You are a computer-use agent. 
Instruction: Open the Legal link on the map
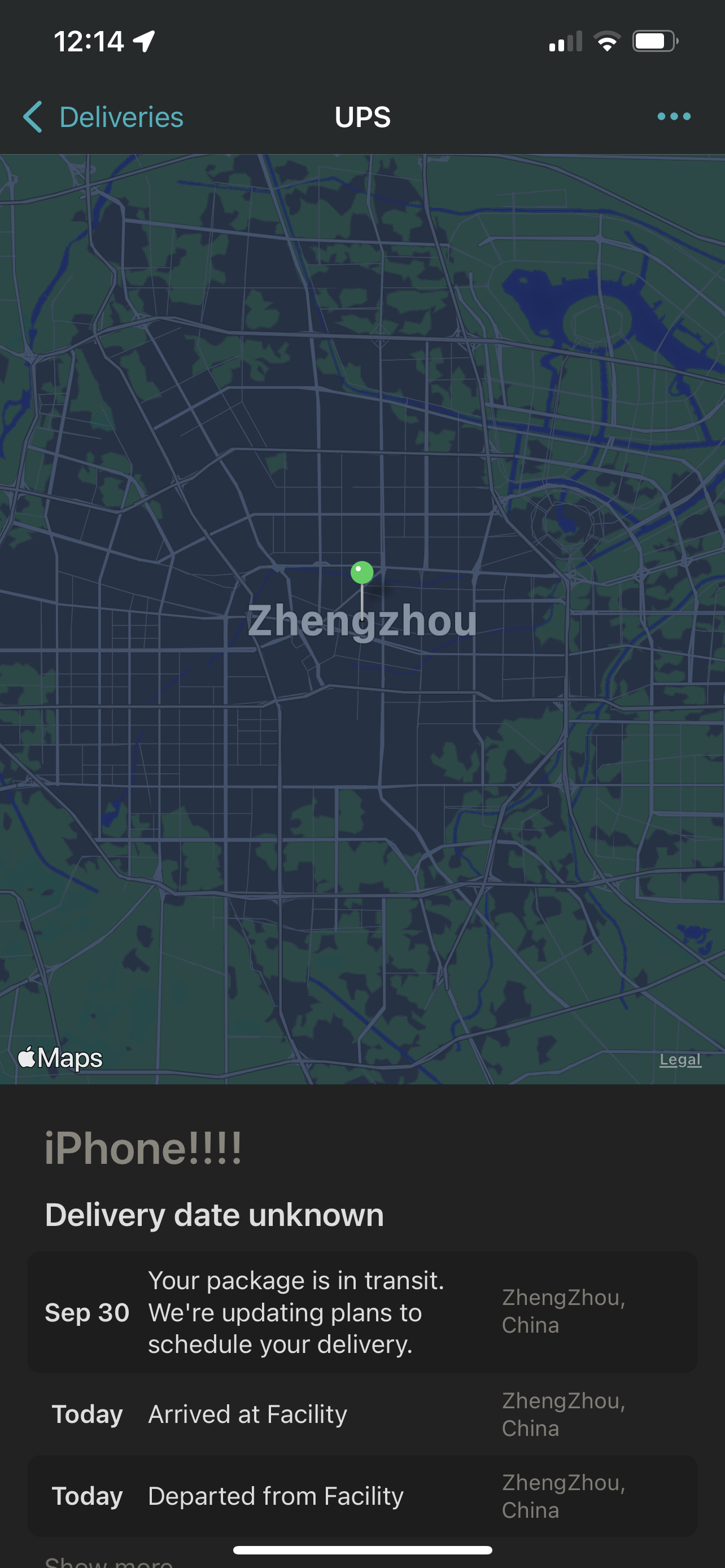[x=680, y=1060]
